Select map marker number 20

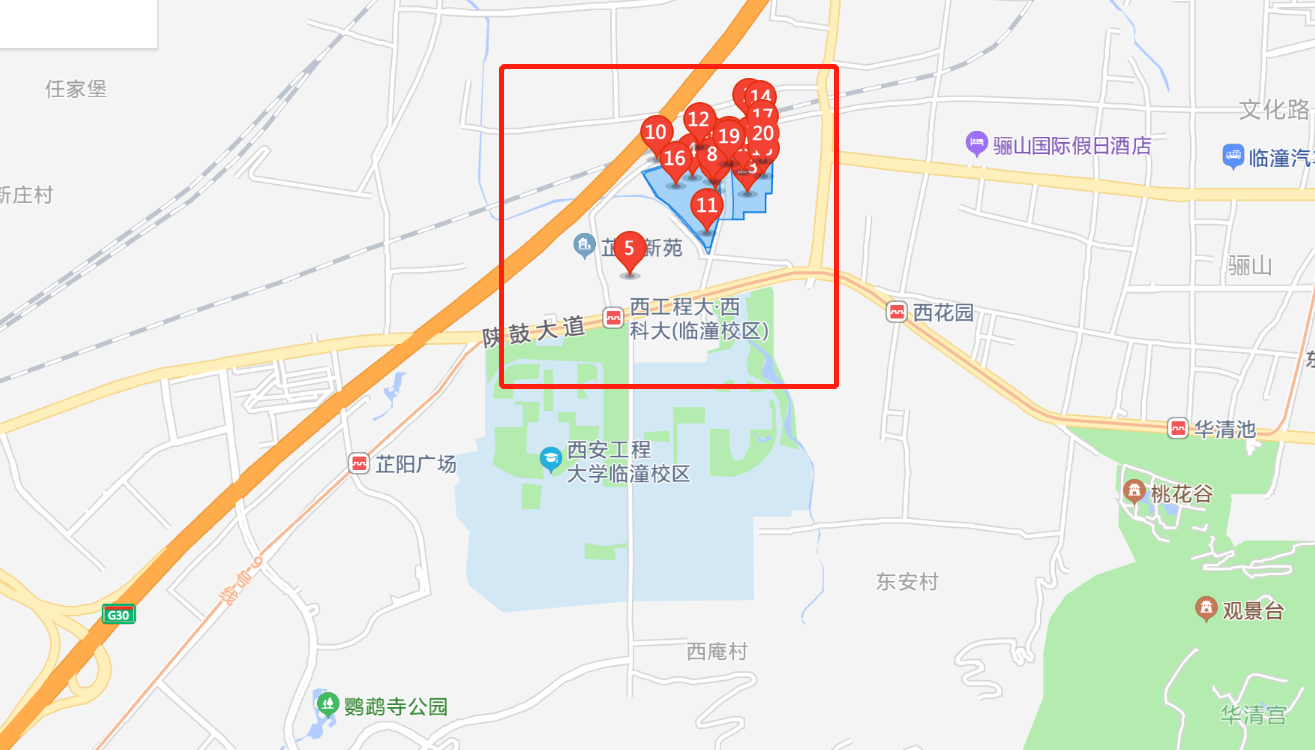pos(762,133)
